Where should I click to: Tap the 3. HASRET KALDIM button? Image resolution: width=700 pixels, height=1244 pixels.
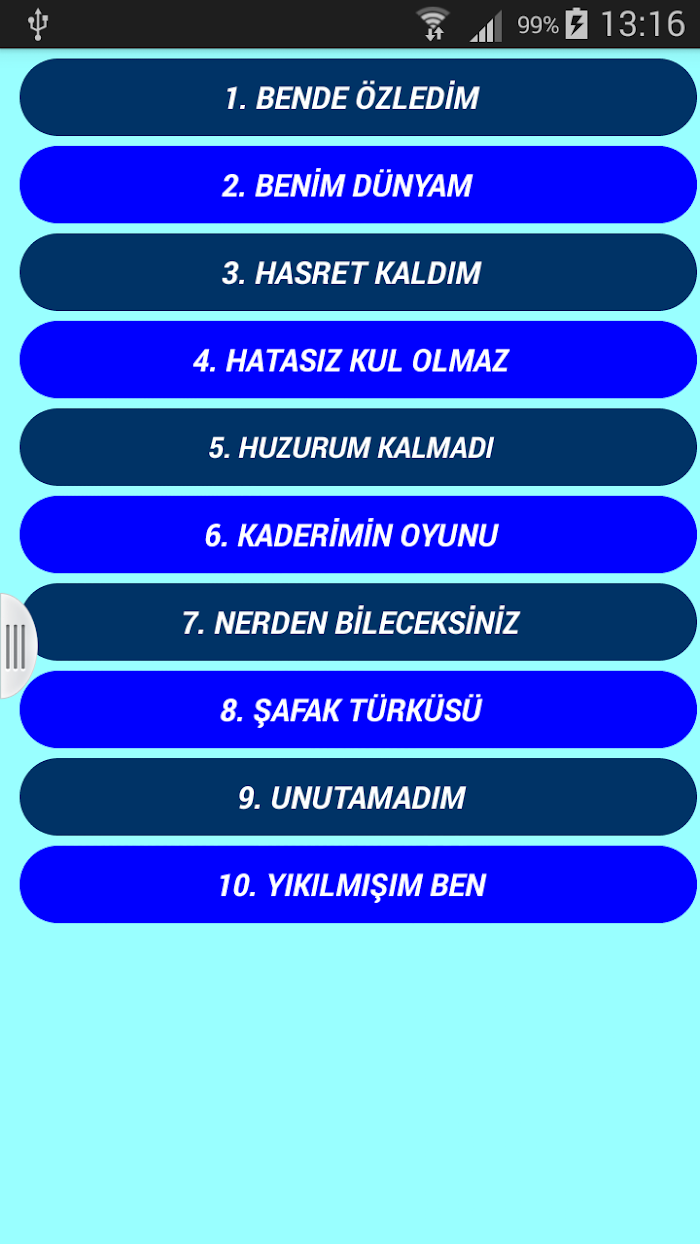(x=357, y=272)
